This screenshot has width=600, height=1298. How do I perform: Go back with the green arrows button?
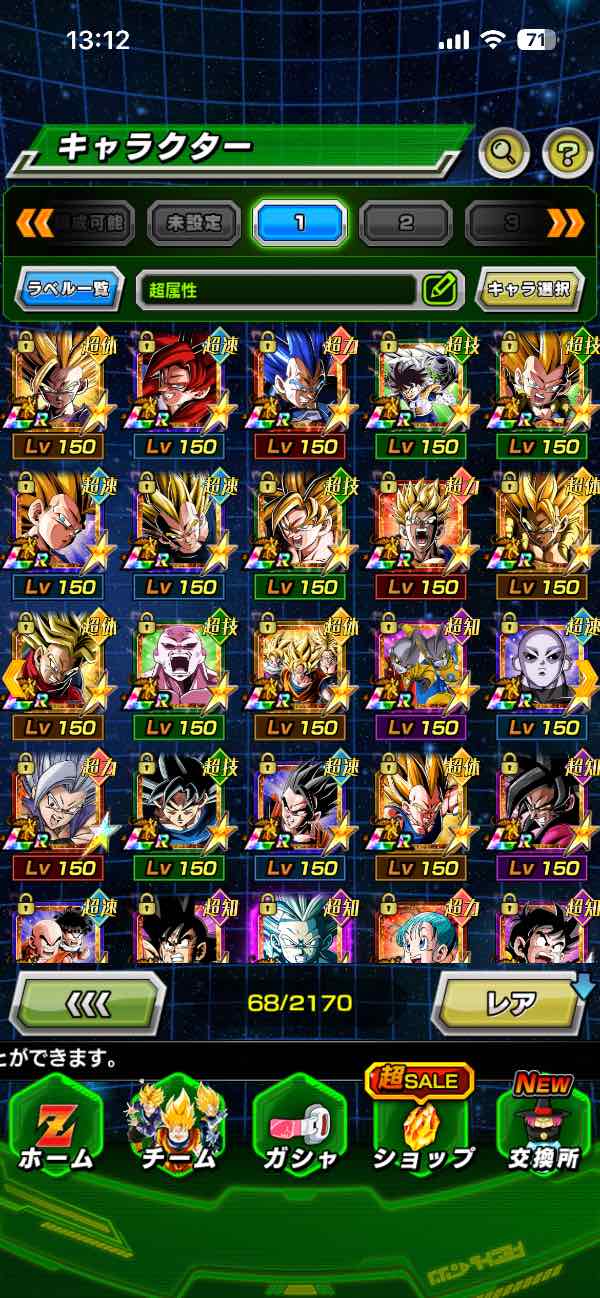click(x=87, y=1002)
